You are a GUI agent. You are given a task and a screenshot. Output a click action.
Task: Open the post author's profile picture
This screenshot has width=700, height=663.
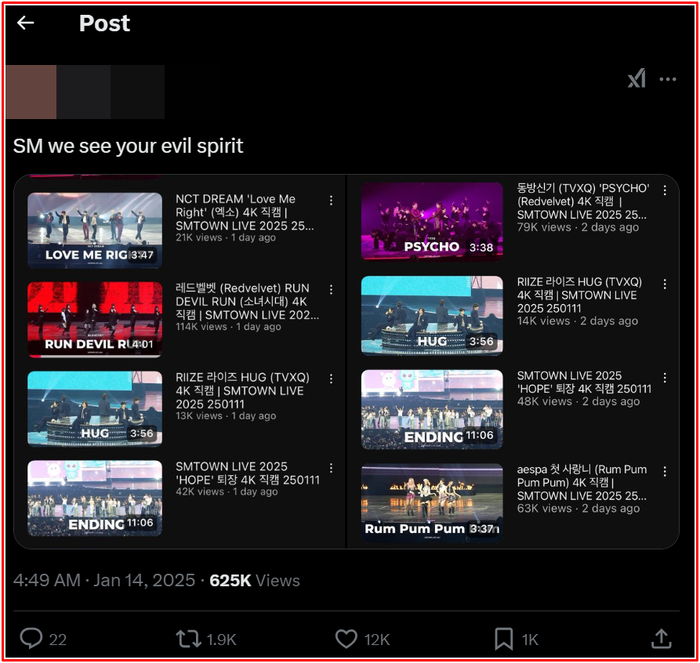[x=30, y=92]
